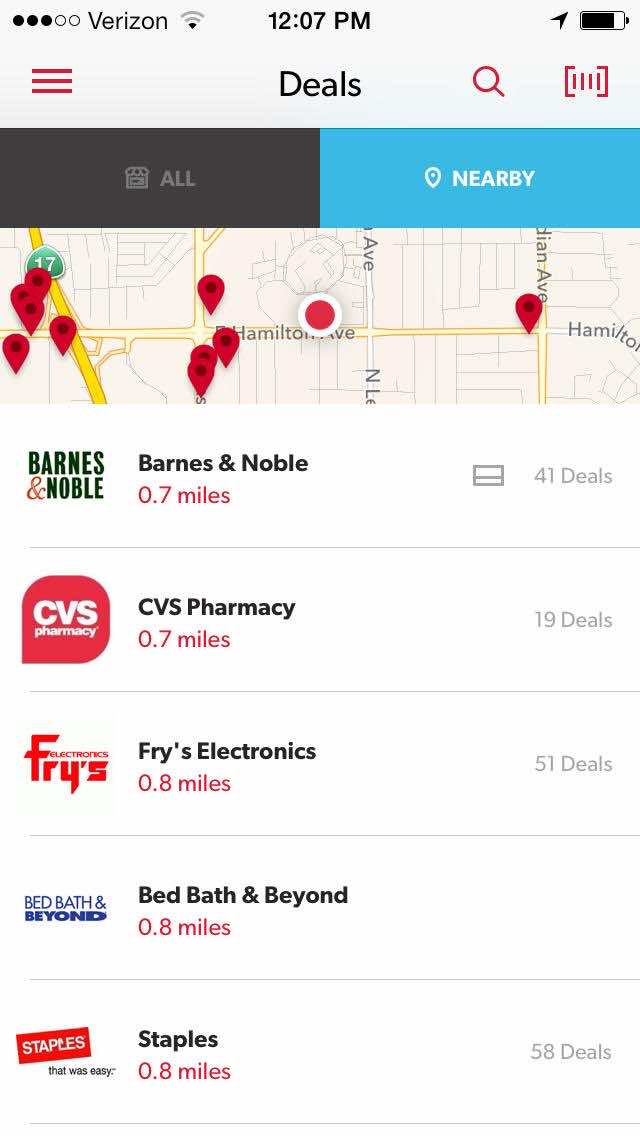Open Staples deals
The width and height of the screenshot is (640, 1136).
pyautogui.click(x=320, y=1053)
